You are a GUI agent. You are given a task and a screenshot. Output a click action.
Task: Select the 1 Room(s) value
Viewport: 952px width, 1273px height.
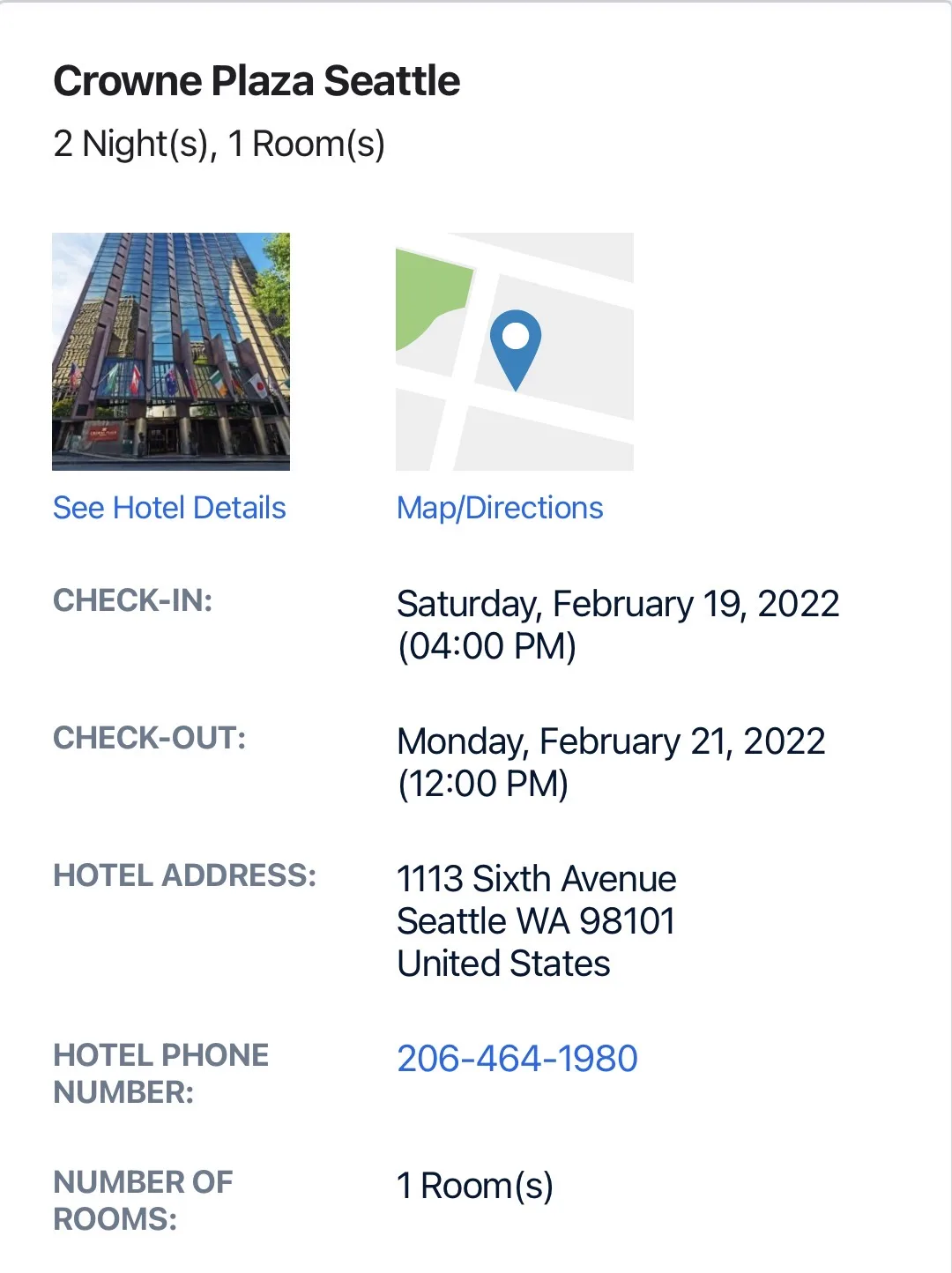476,1187
